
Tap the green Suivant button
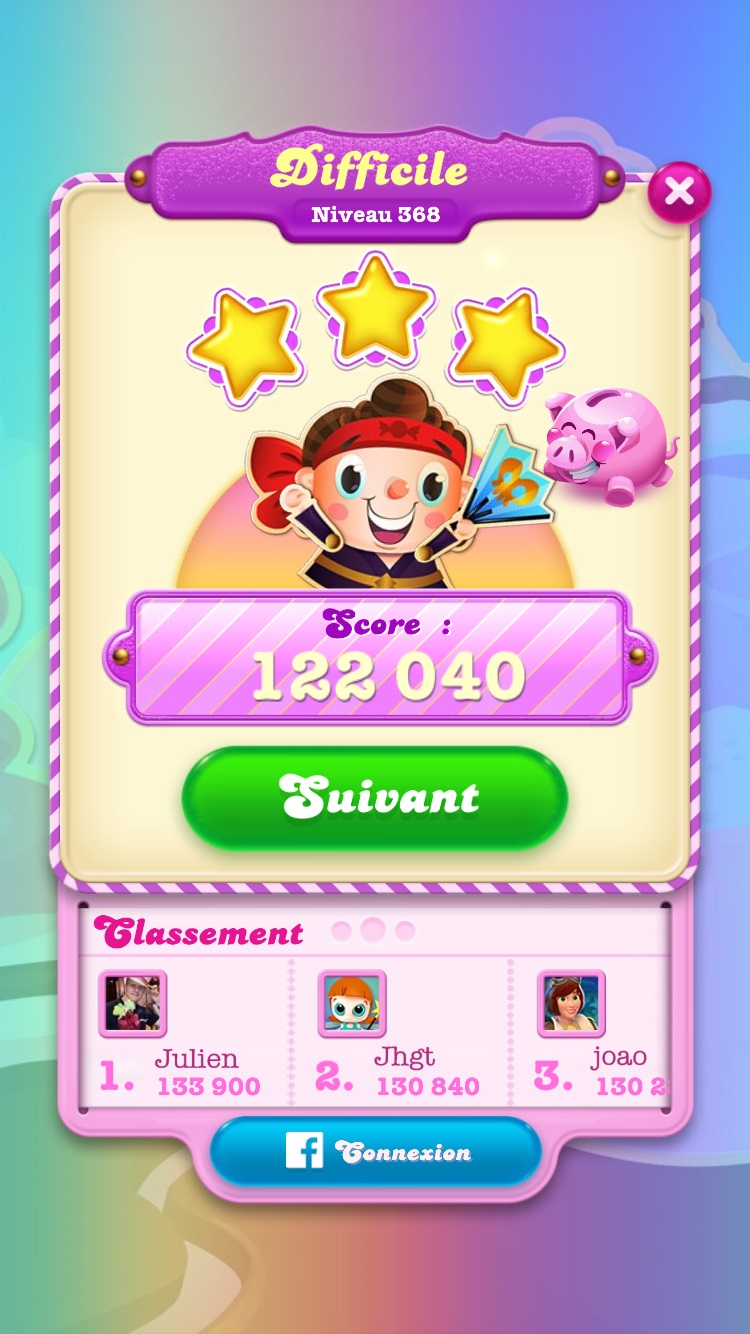[x=375, y=798]
